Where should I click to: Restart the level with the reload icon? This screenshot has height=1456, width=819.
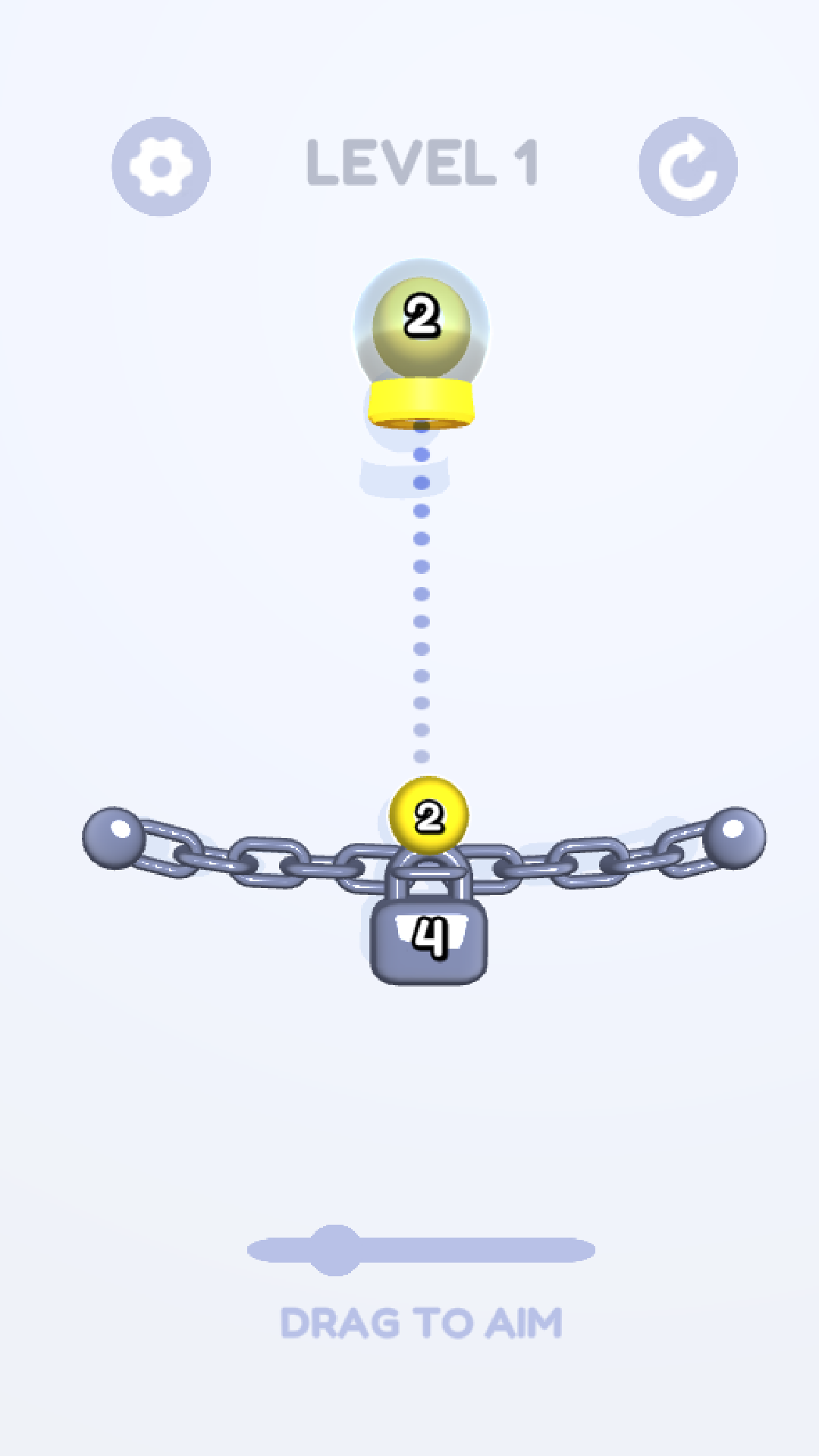pyautogui.click(x=688, y=166)
